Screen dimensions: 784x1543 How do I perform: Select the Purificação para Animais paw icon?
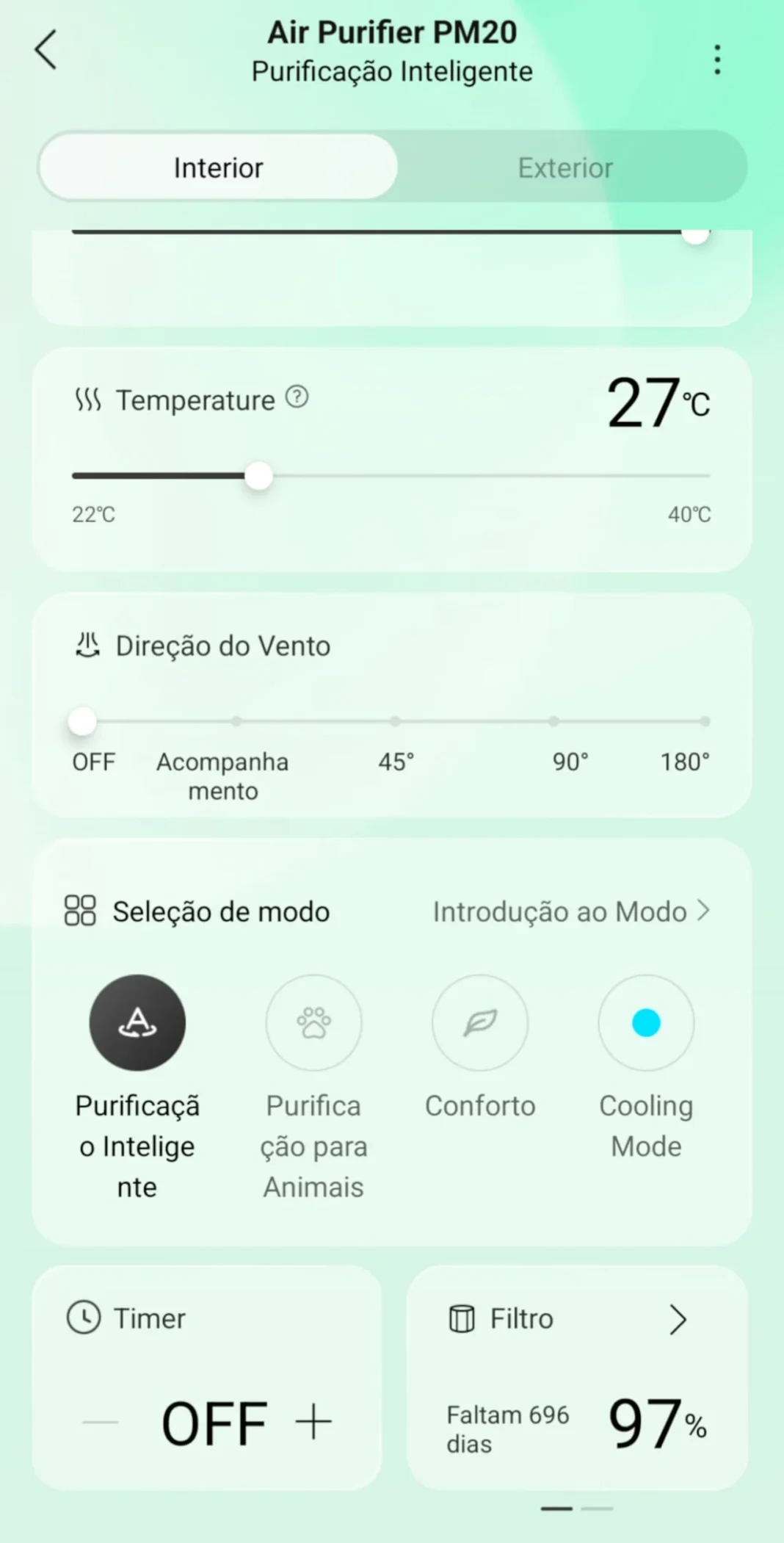(x=313, y=1022)
